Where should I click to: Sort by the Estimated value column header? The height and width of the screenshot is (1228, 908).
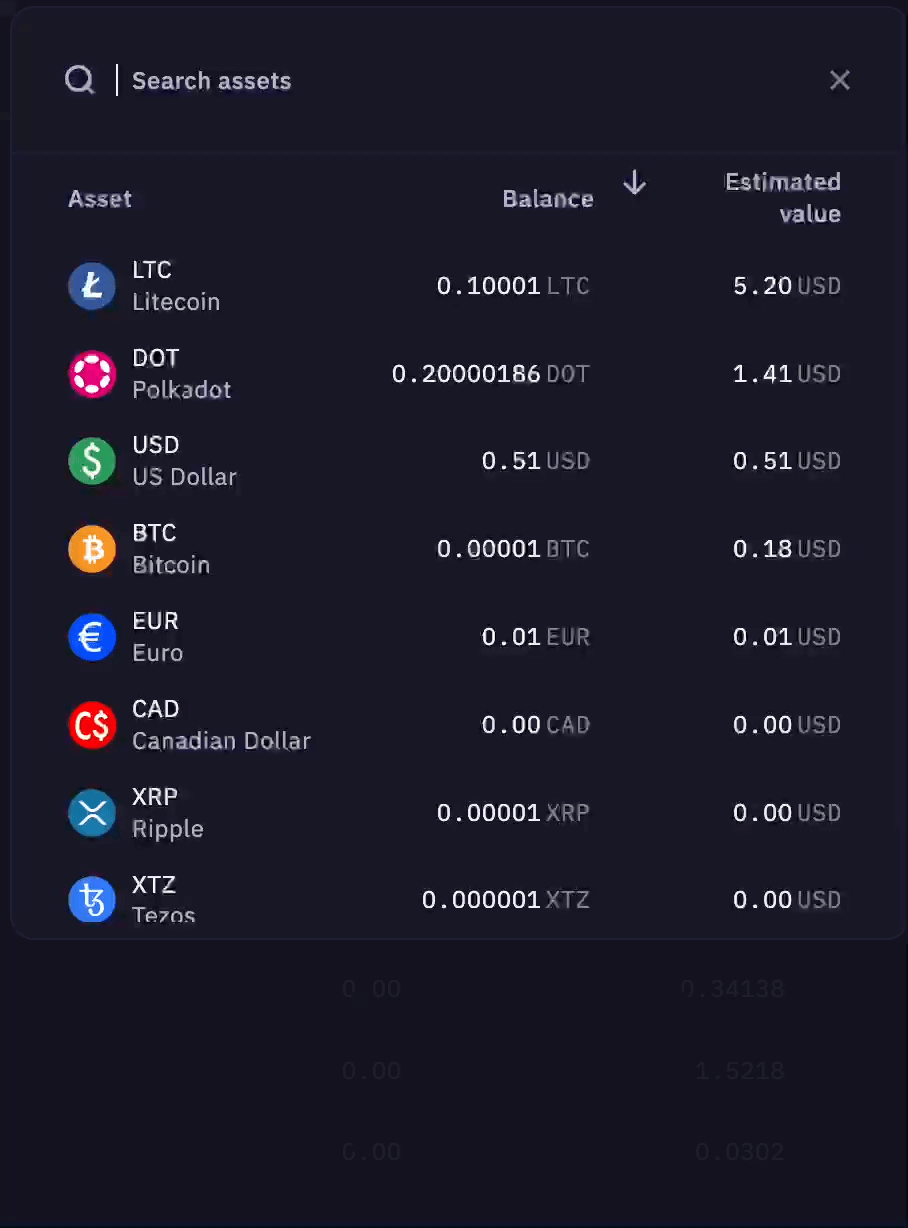pyautogui.click(x=782, y=197)
